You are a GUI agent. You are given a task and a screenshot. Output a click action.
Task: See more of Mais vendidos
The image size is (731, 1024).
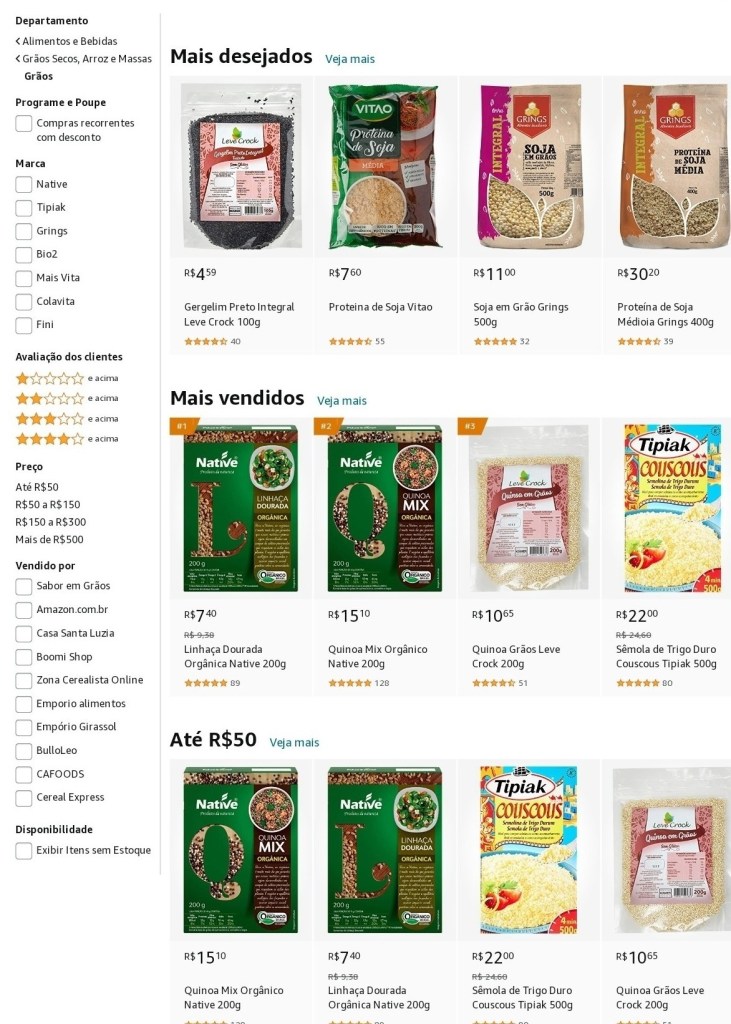(342, 401)
